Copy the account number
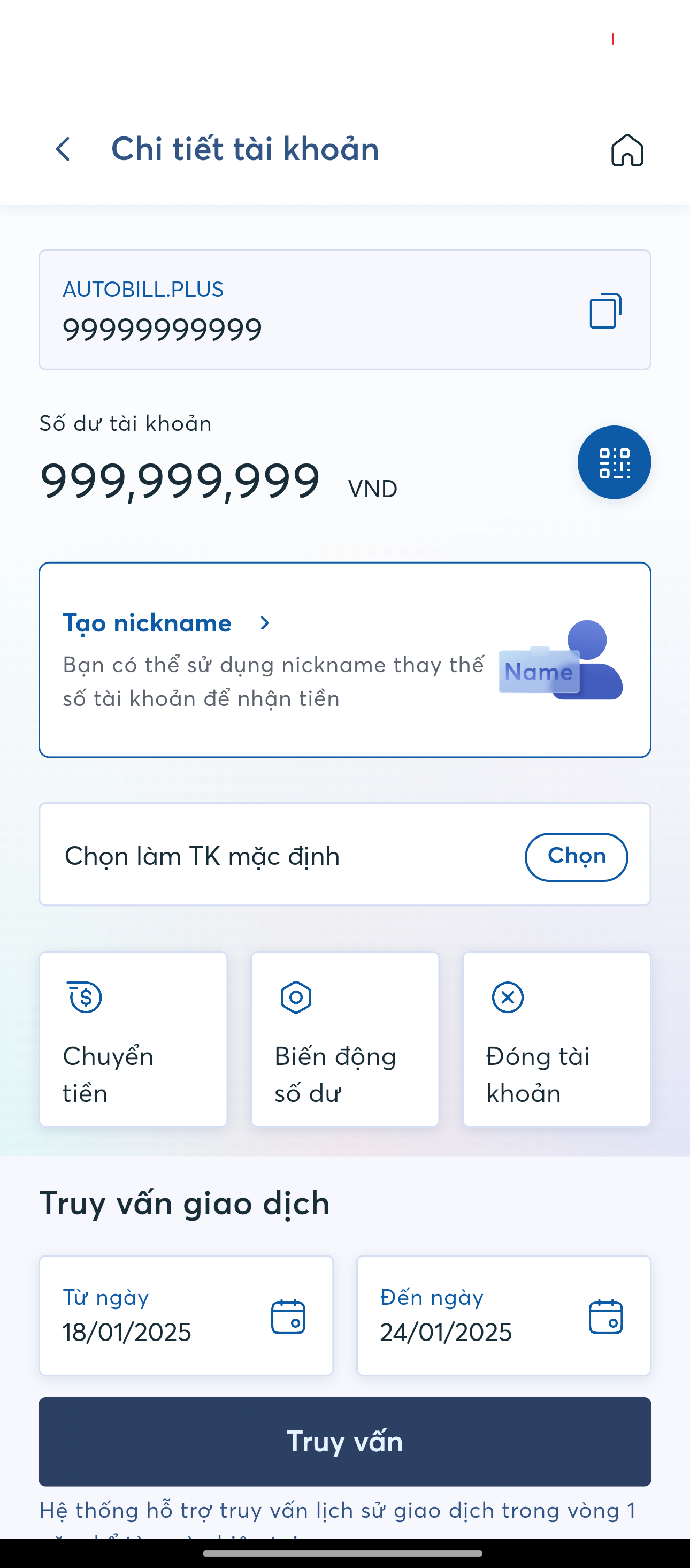The width and height of the screenshot is (690, 1568). [605, 310]
